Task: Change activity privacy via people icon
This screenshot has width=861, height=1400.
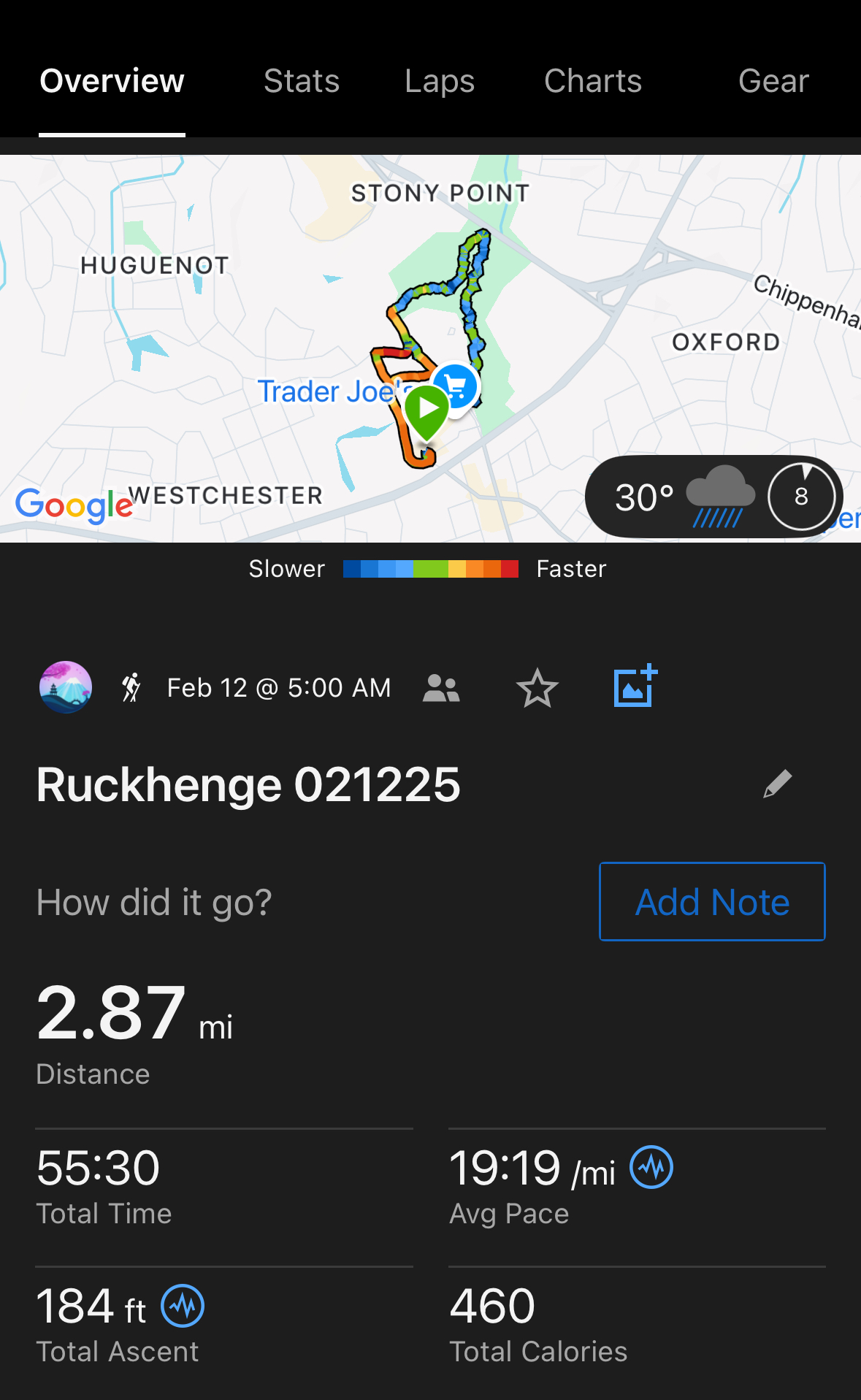Action: coord(441,688)
